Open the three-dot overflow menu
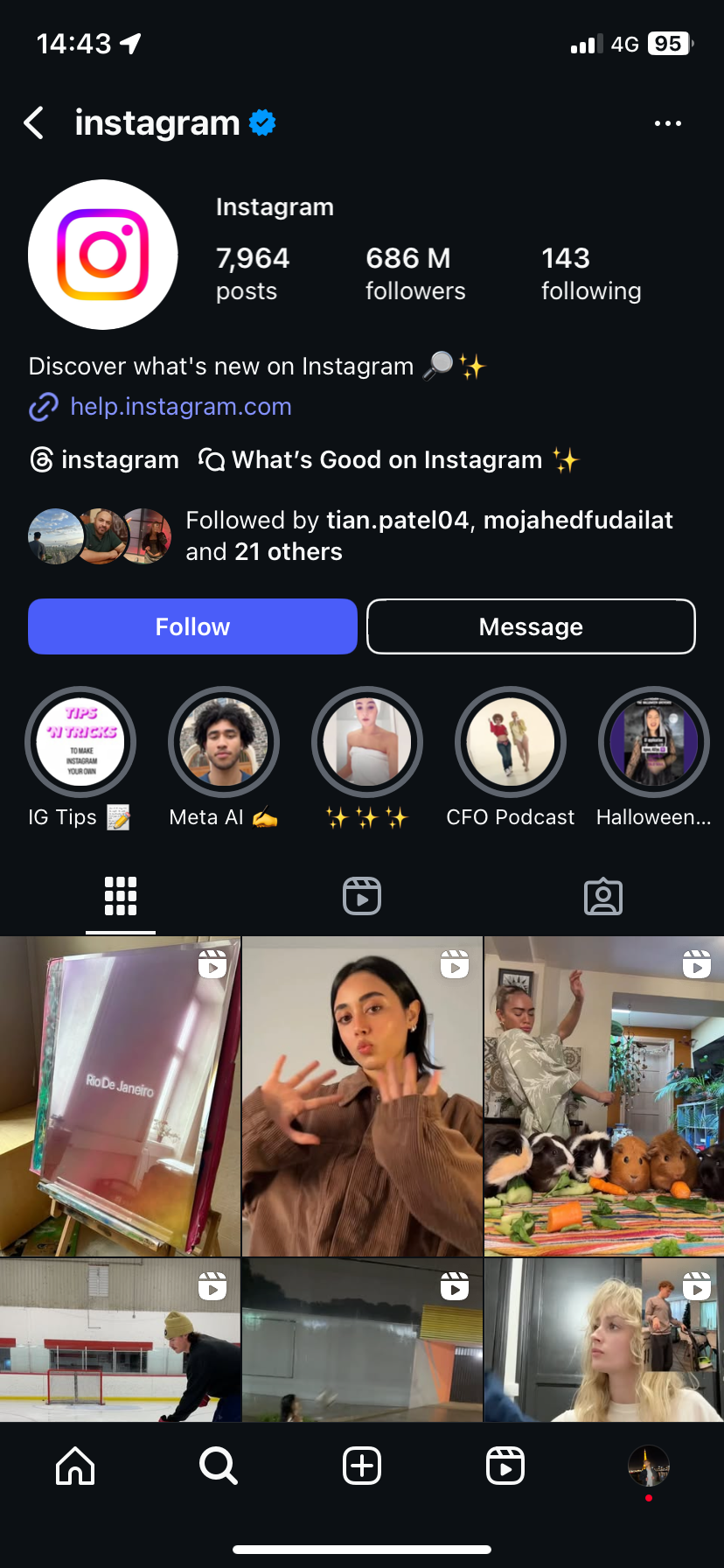The image size is (724, 1568). (x=668, y=123)
